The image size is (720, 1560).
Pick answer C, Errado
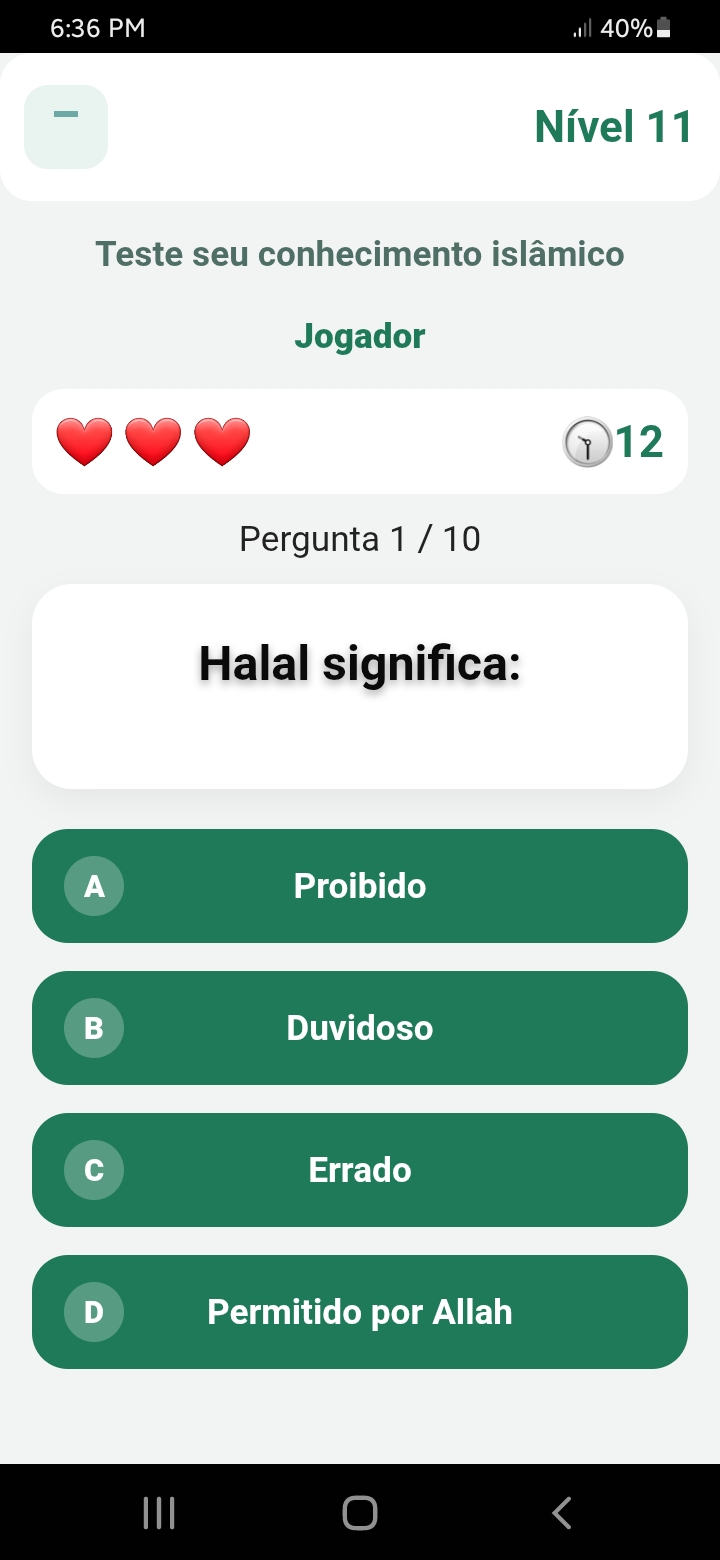pos(360,1170)
